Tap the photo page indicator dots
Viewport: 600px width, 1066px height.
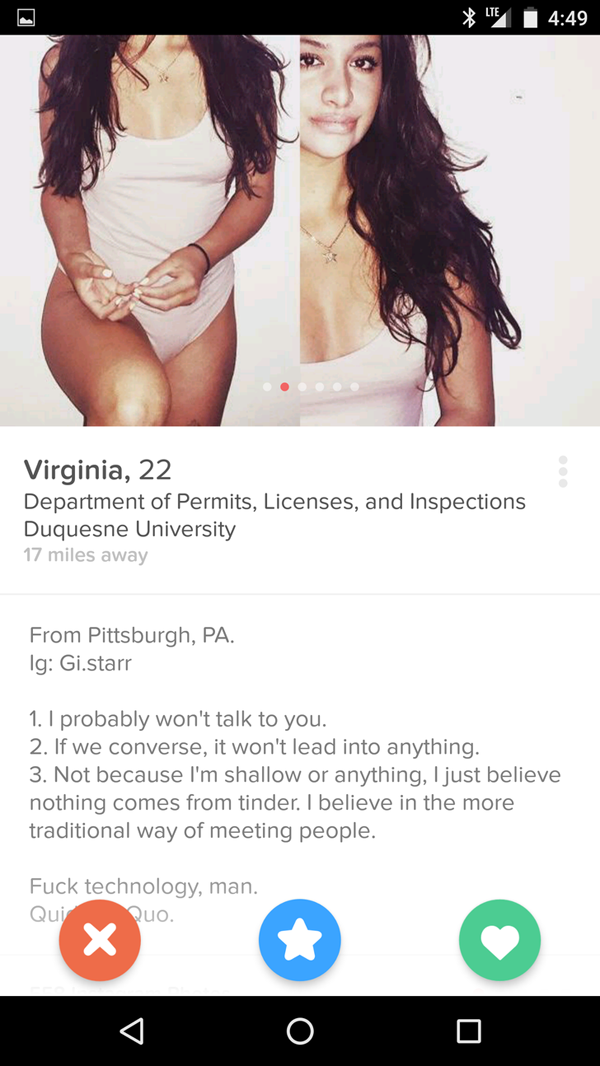311,386
